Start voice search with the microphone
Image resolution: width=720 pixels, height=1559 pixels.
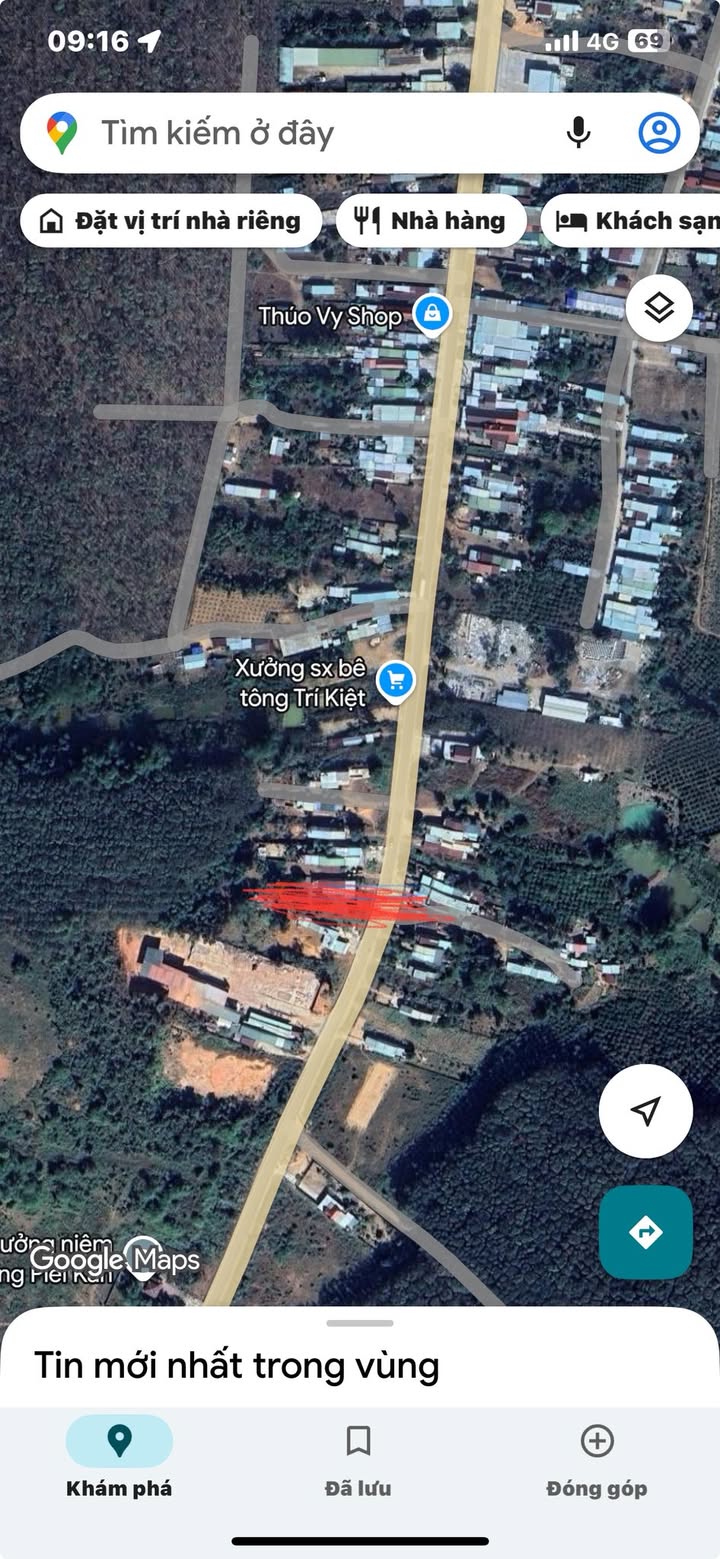click(x=578, y=133)
